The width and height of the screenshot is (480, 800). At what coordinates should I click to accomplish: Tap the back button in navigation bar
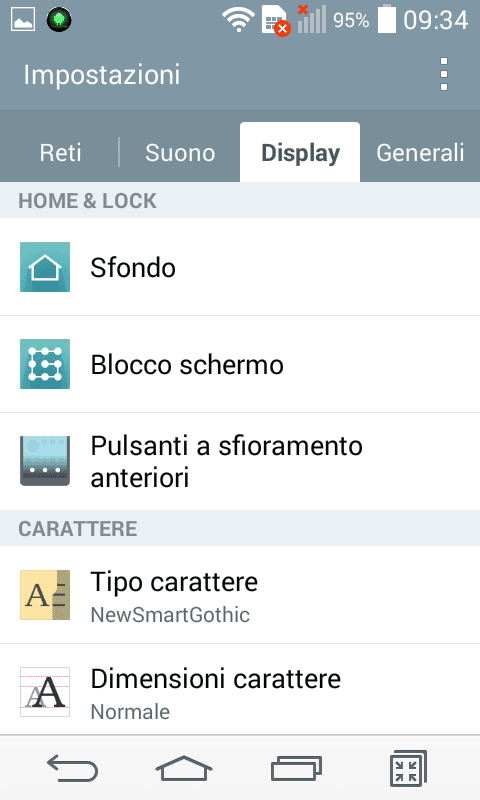[72, 768]
